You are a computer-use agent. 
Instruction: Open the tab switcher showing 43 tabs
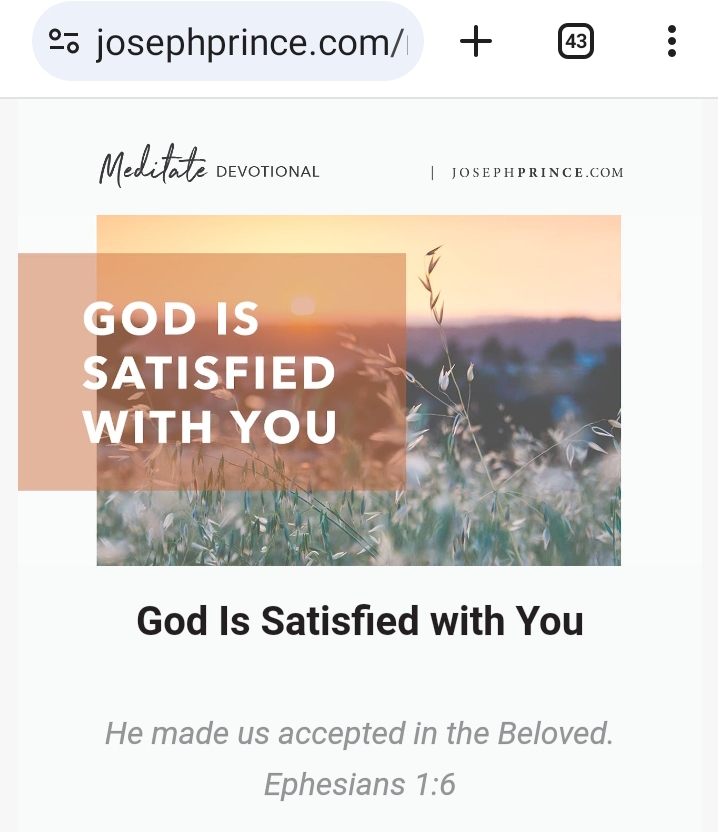pos(575,42)
